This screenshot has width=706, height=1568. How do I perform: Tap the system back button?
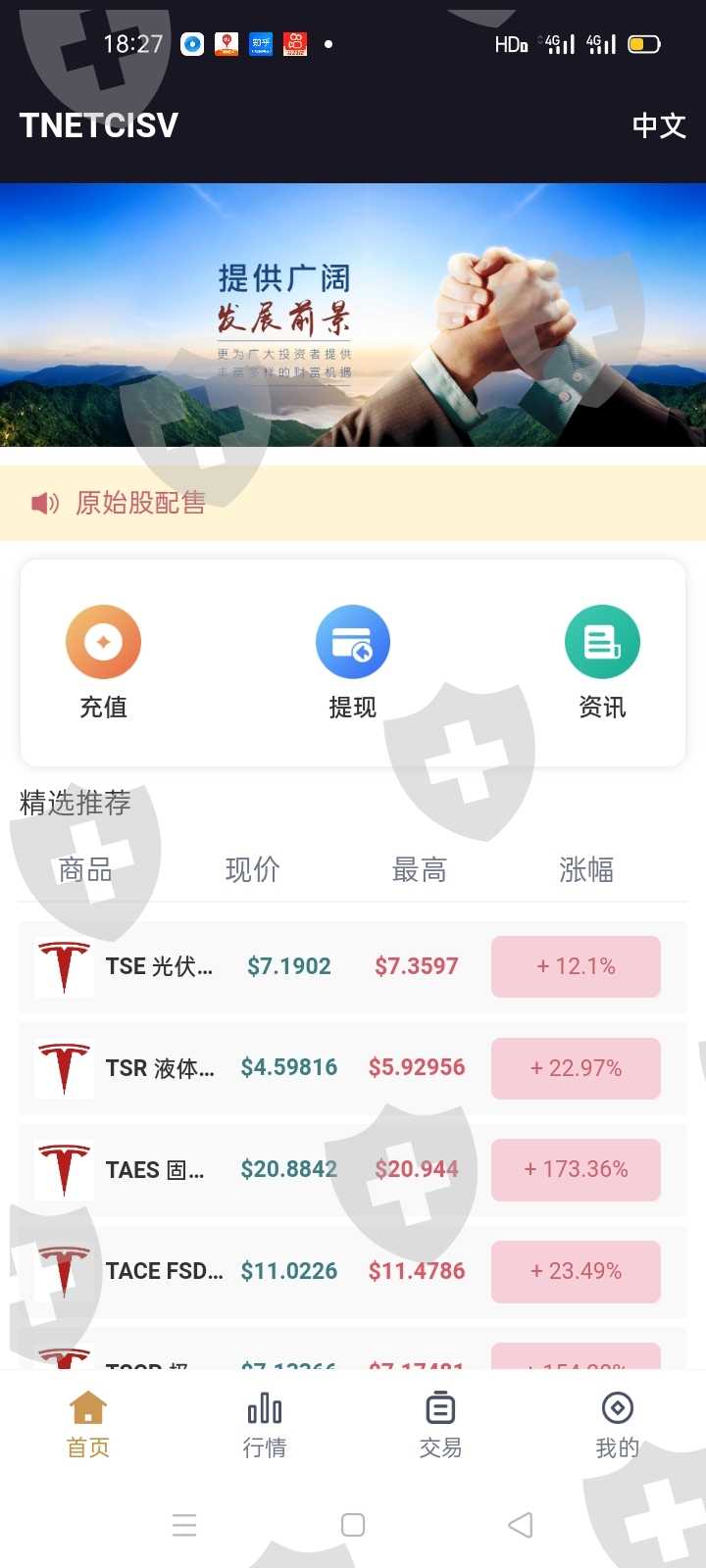pos(521,1525)
